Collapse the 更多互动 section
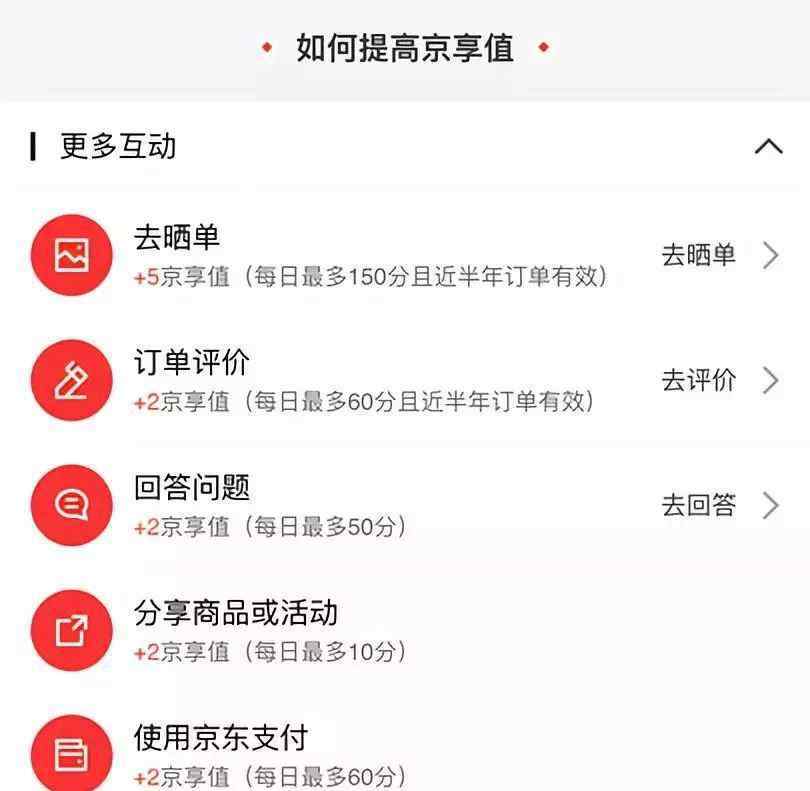The height and width of the screenshot is (791, 810). click(x=767, y=147)
